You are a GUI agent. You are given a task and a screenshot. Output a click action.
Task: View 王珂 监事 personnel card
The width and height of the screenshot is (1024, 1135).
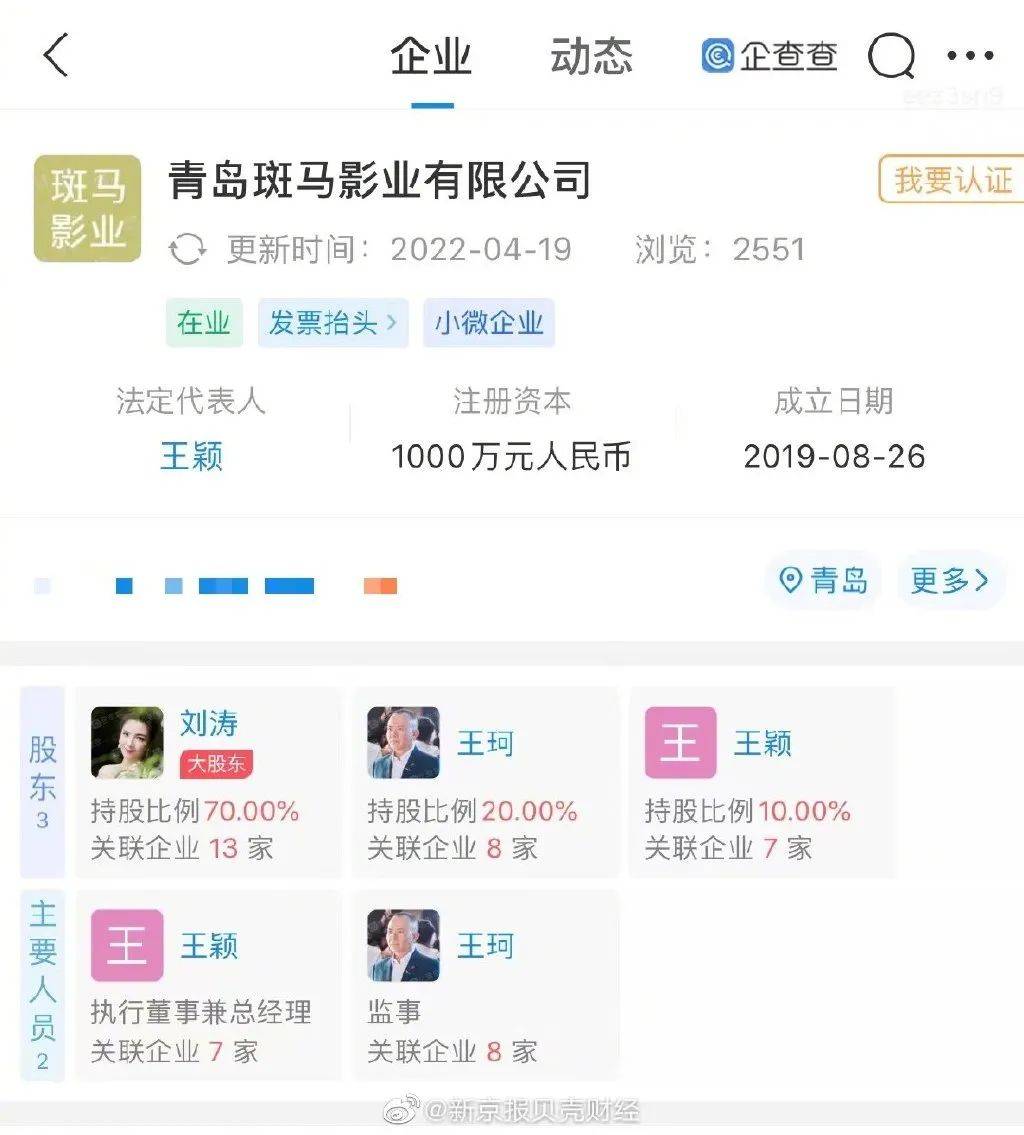pyautogui.click(x=485, y=984)
